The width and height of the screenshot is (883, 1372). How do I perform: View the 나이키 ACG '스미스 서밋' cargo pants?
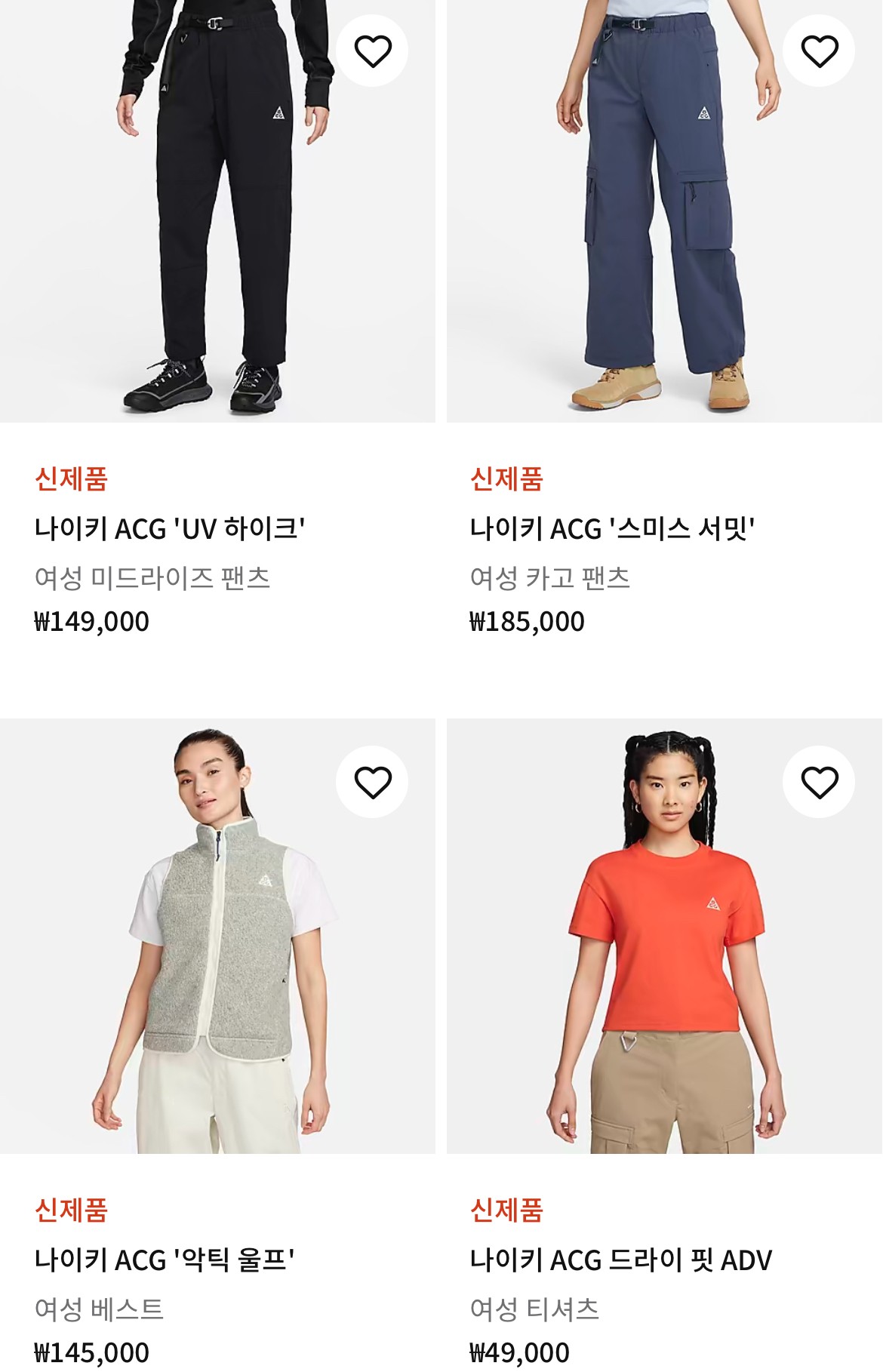point(611,528)
